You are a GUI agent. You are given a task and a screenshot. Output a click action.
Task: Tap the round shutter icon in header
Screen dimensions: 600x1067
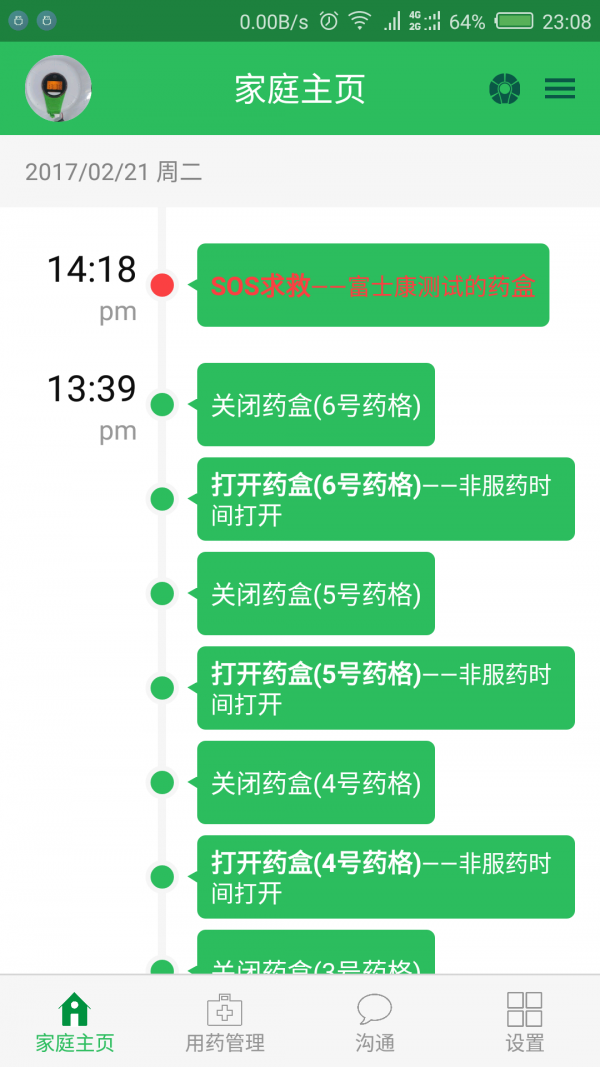tap(505, 89)
